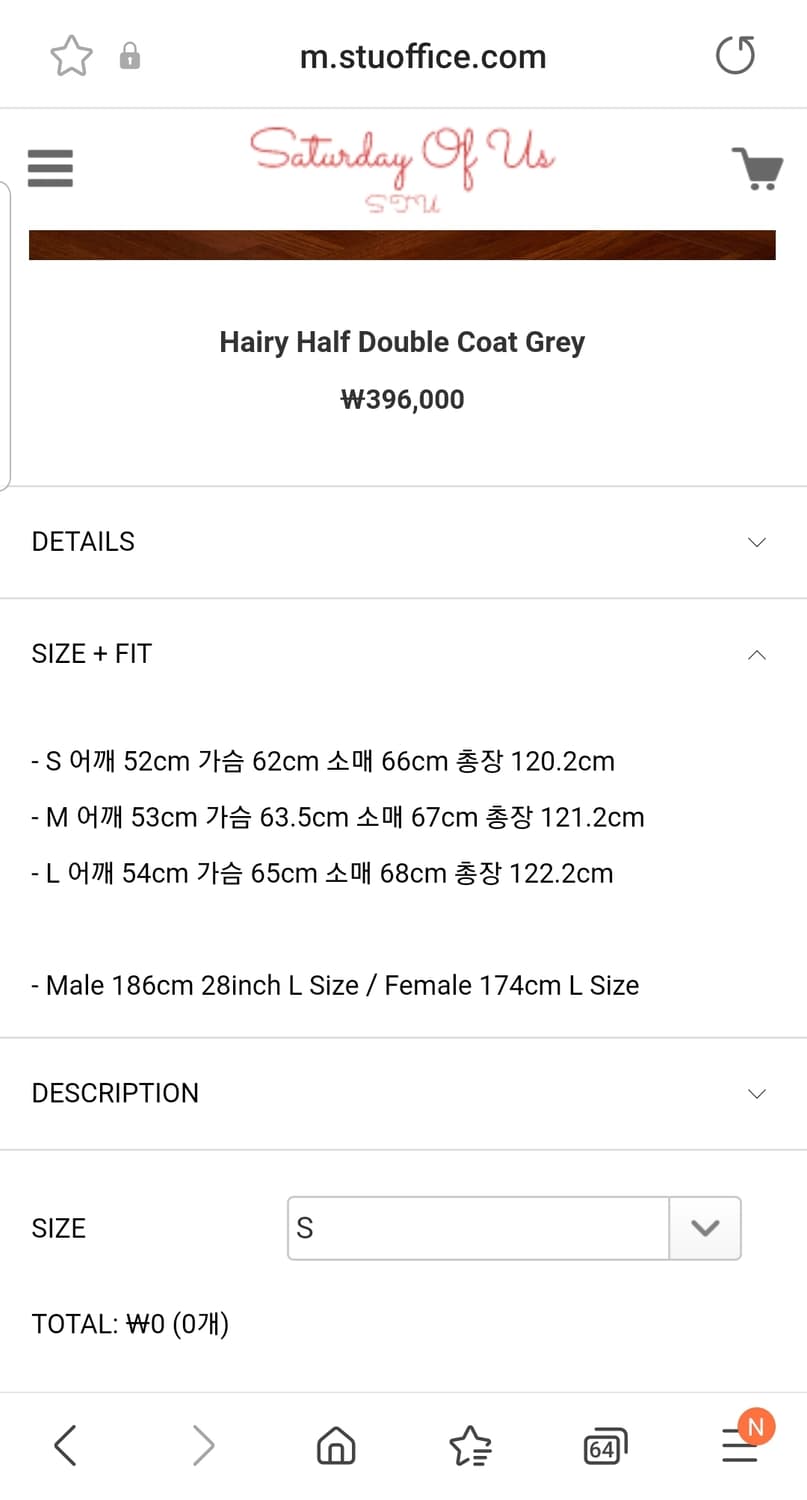Viewport: 807px width, 1500px height.
Task: Click the product banner image
Action: point(402,243)
